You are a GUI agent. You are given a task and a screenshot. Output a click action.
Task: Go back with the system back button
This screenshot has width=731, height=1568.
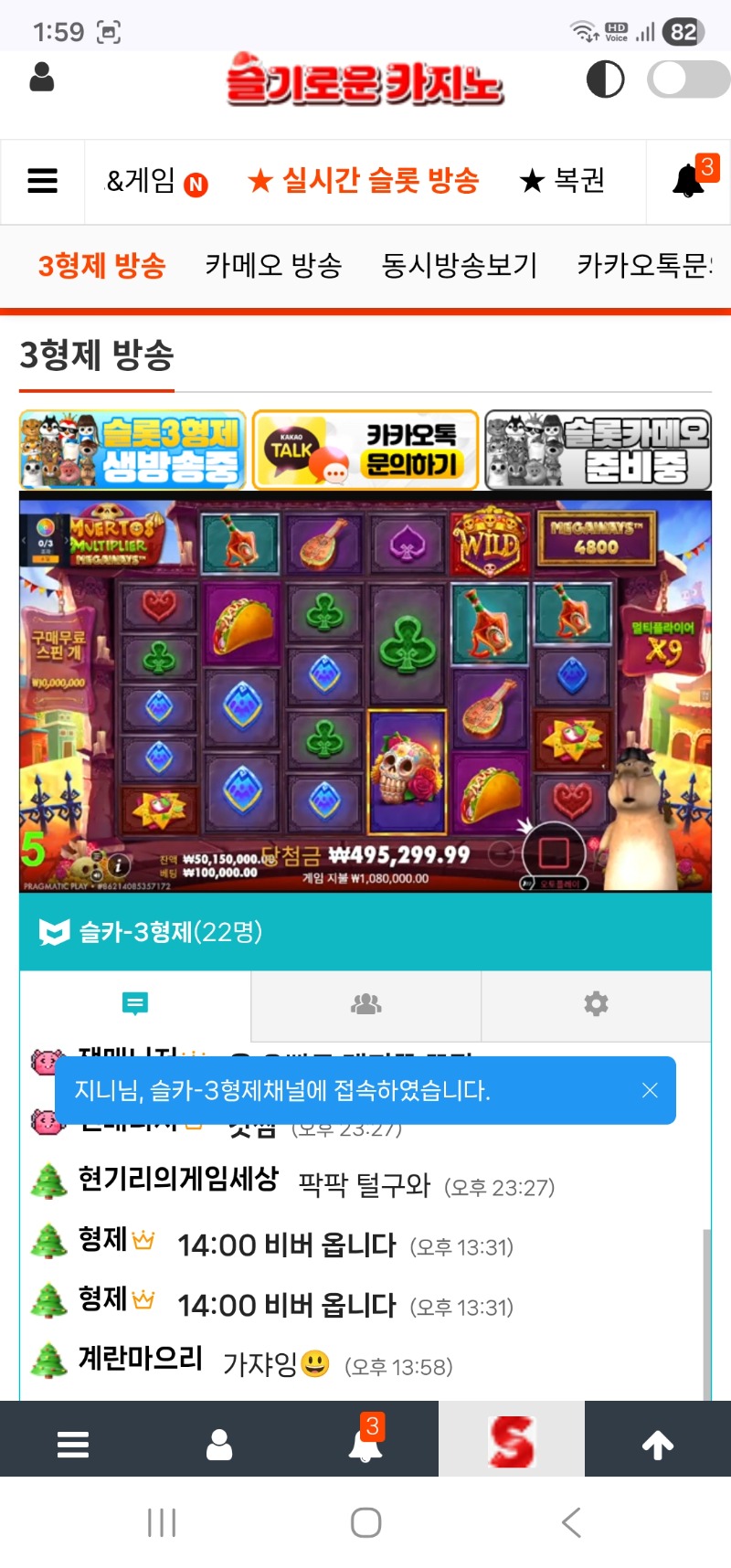tap(571, 1522)
